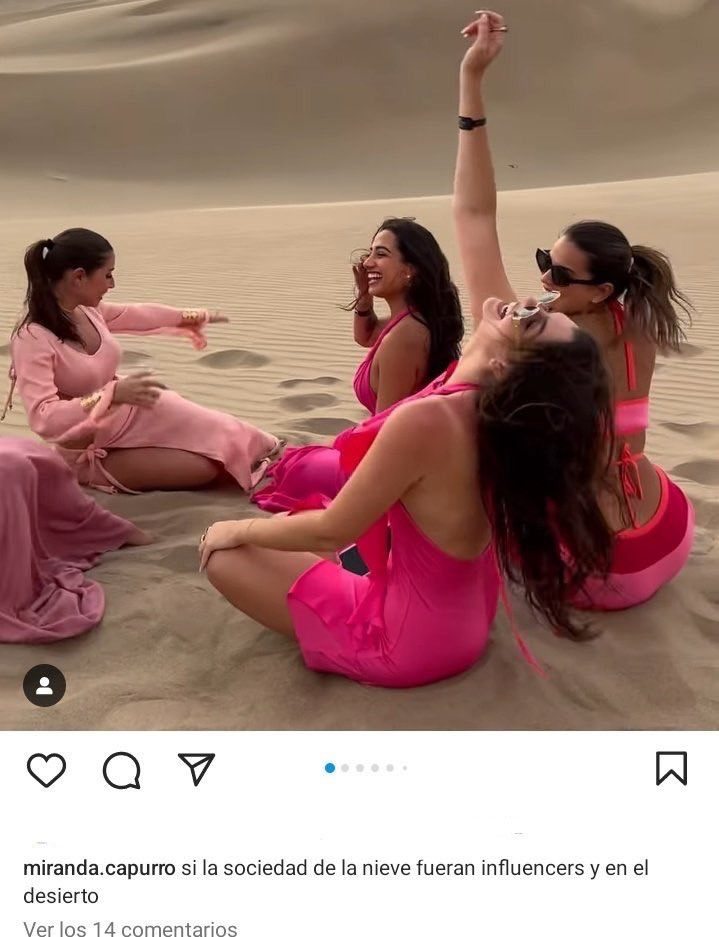719x937 pixels.
Task: View tagged people icon on photo
Action: (44, 685)
